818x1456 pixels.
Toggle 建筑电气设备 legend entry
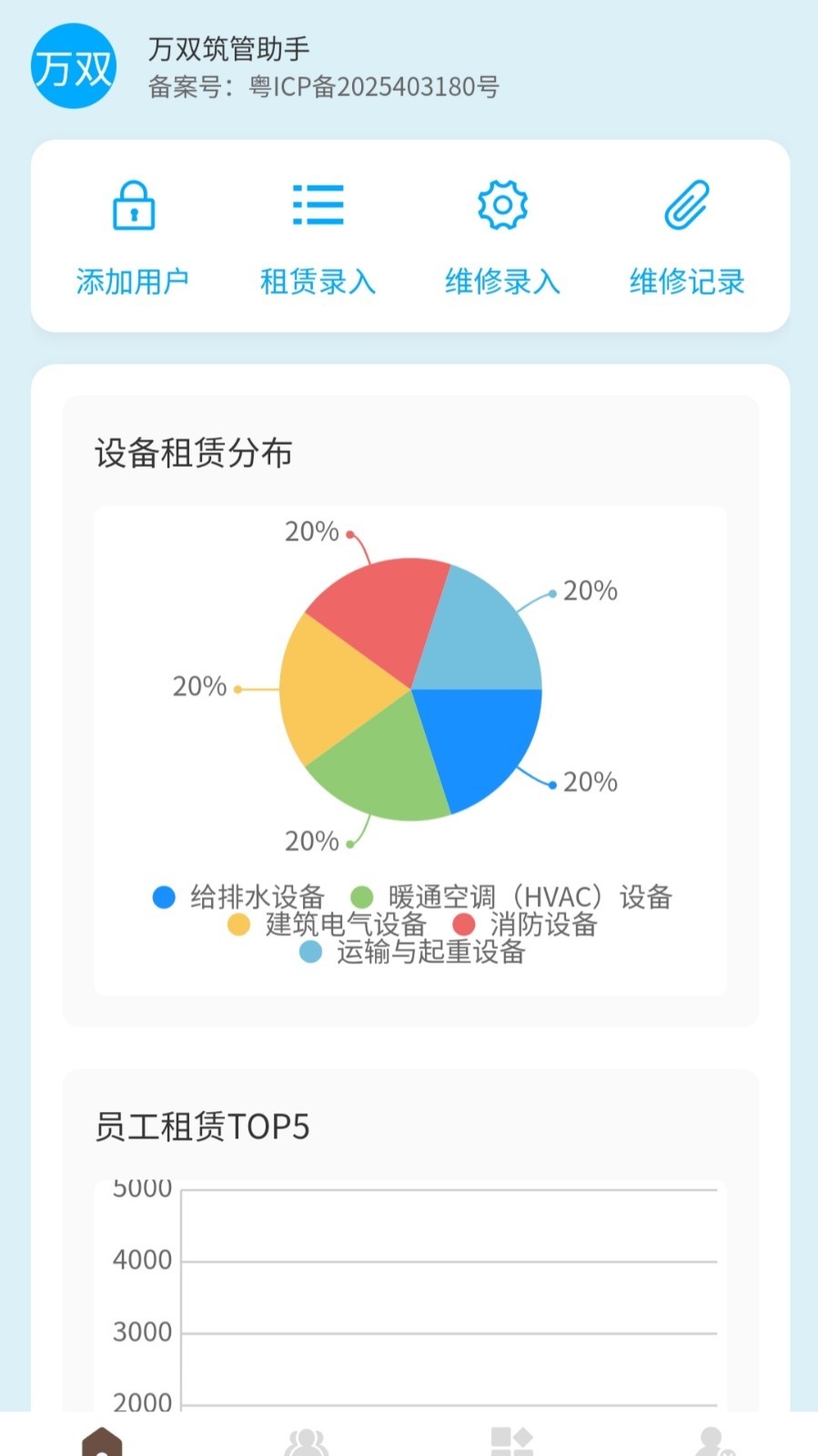coord(328,925)
